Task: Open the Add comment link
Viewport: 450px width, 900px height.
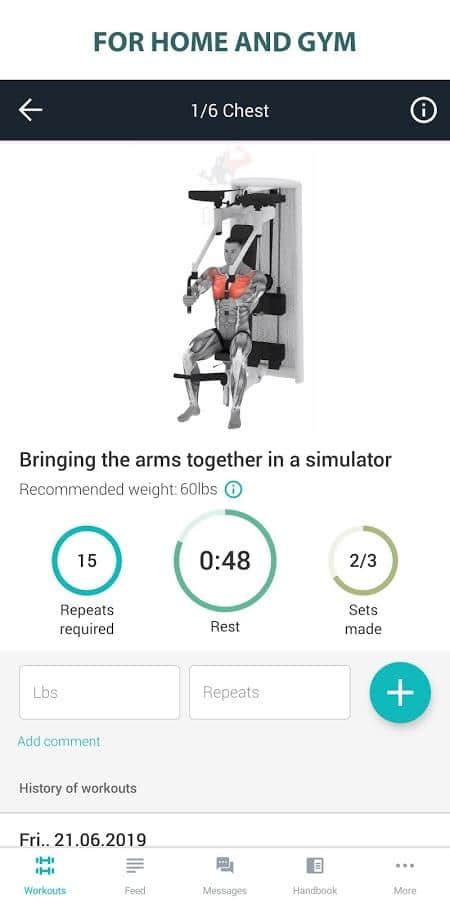Action: 59,742
